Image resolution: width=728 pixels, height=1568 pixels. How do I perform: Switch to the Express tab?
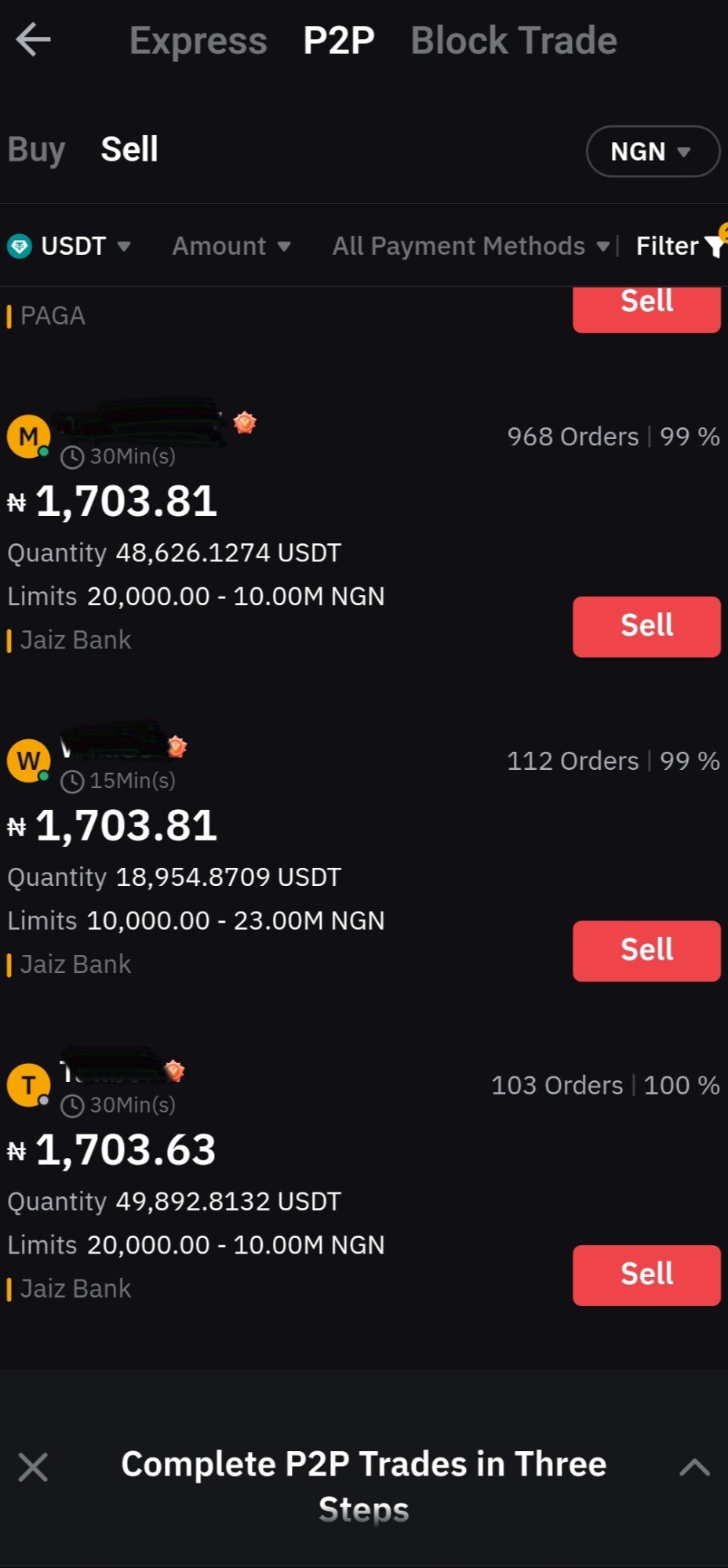click(x=198, y=41)
